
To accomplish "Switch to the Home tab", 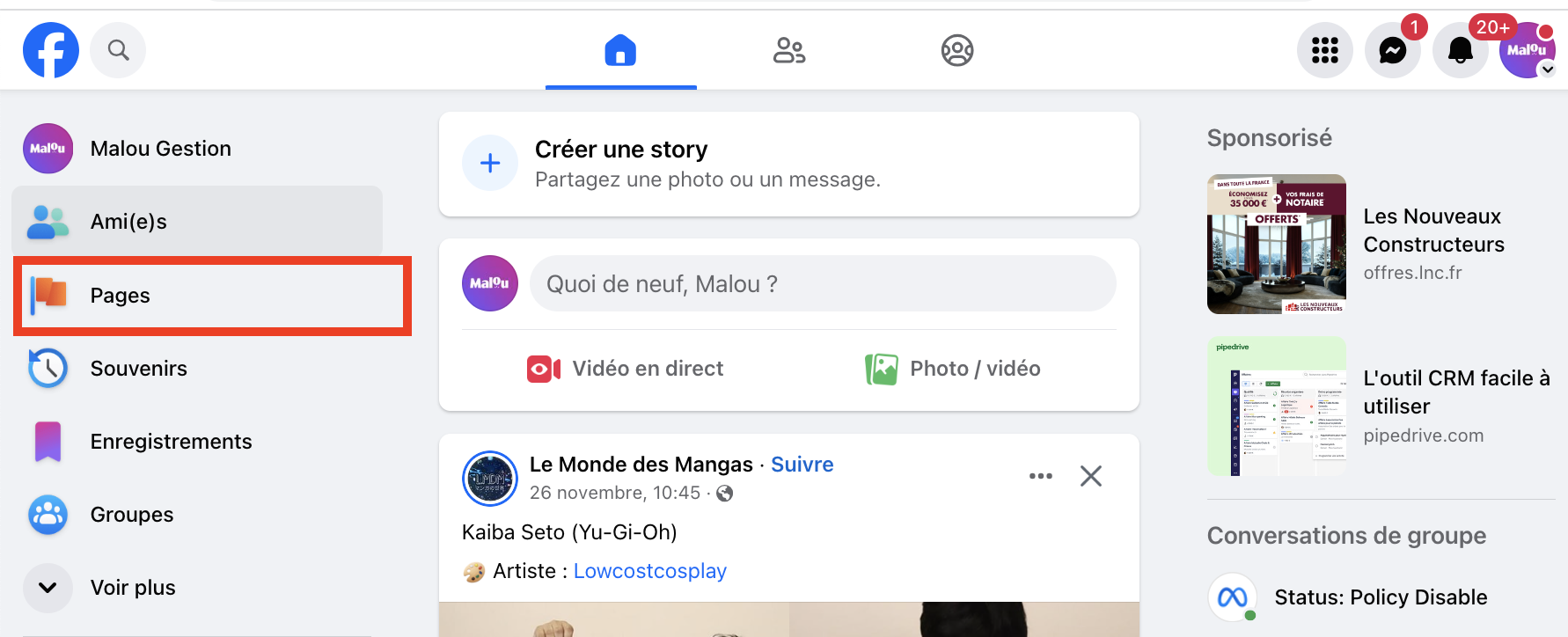I will (620, 50).
